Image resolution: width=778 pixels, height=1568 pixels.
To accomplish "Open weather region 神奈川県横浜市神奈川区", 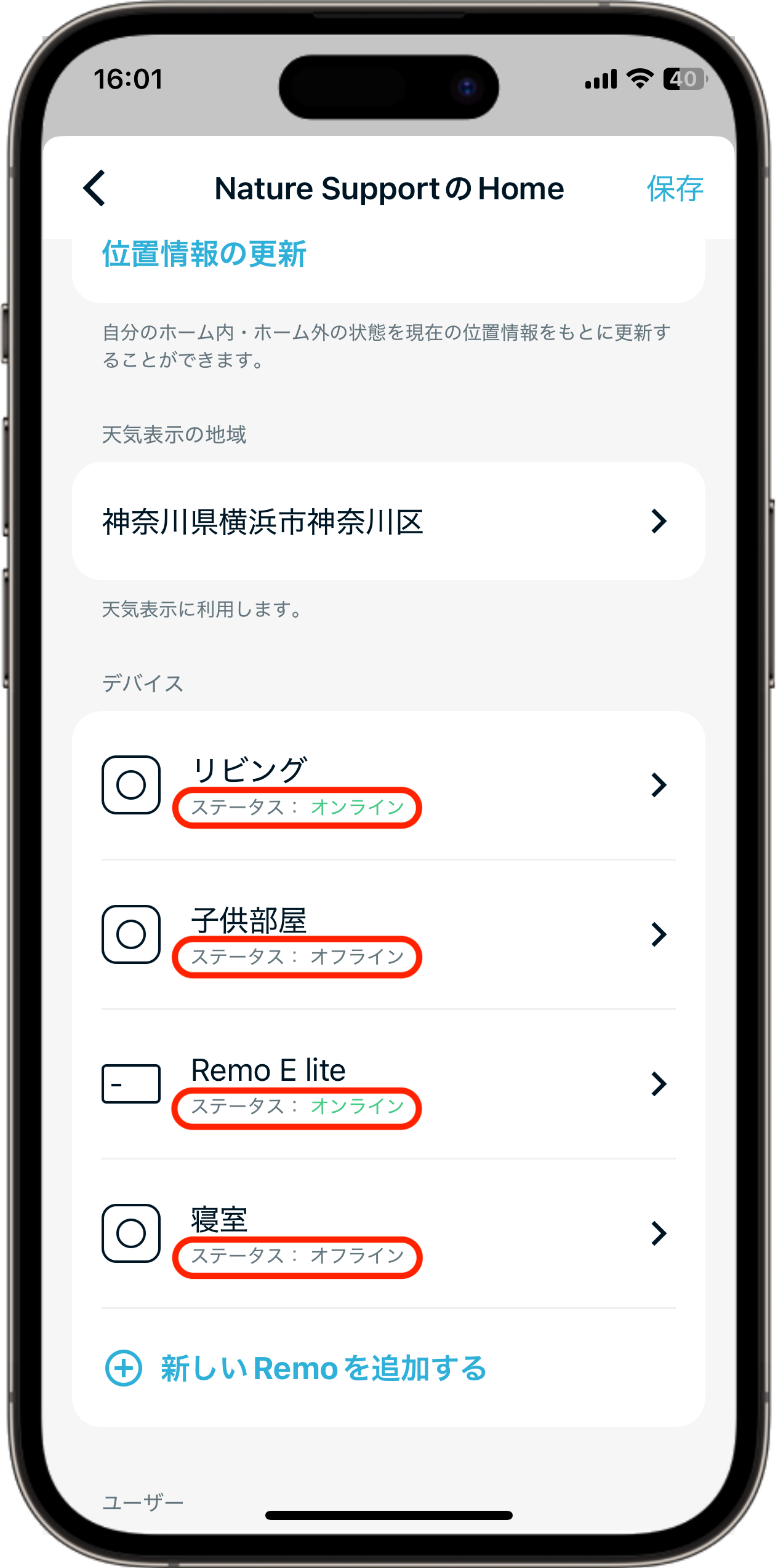I will point(388,522).
